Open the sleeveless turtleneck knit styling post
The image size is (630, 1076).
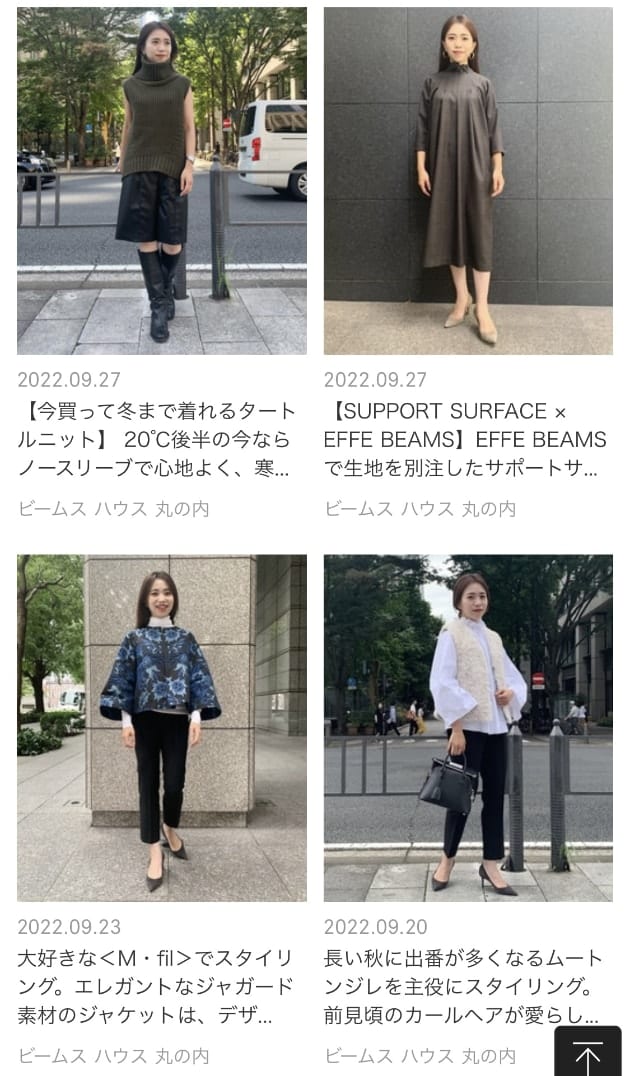[161, 181]
